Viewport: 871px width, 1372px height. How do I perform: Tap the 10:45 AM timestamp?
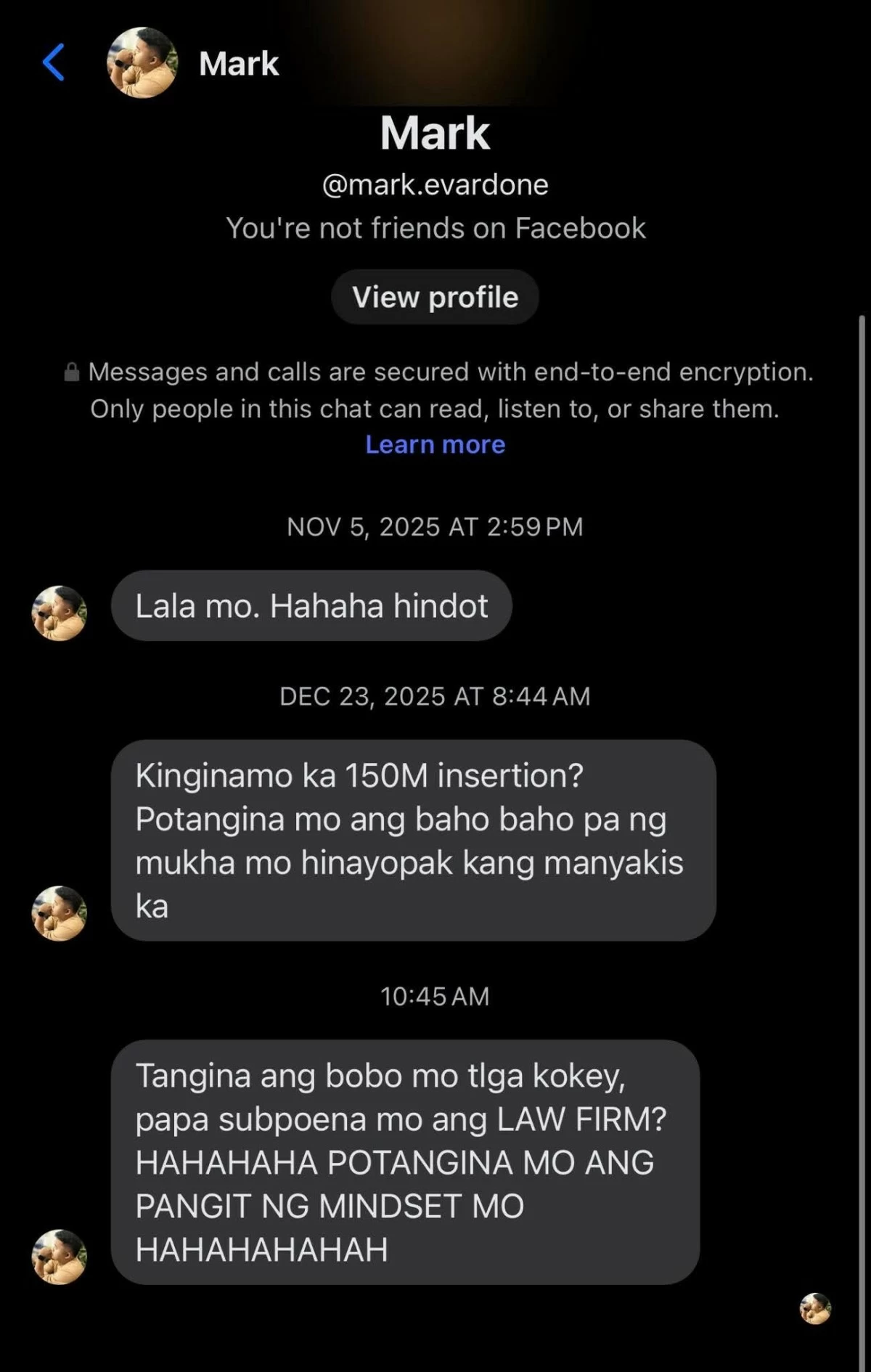point(435,996)
